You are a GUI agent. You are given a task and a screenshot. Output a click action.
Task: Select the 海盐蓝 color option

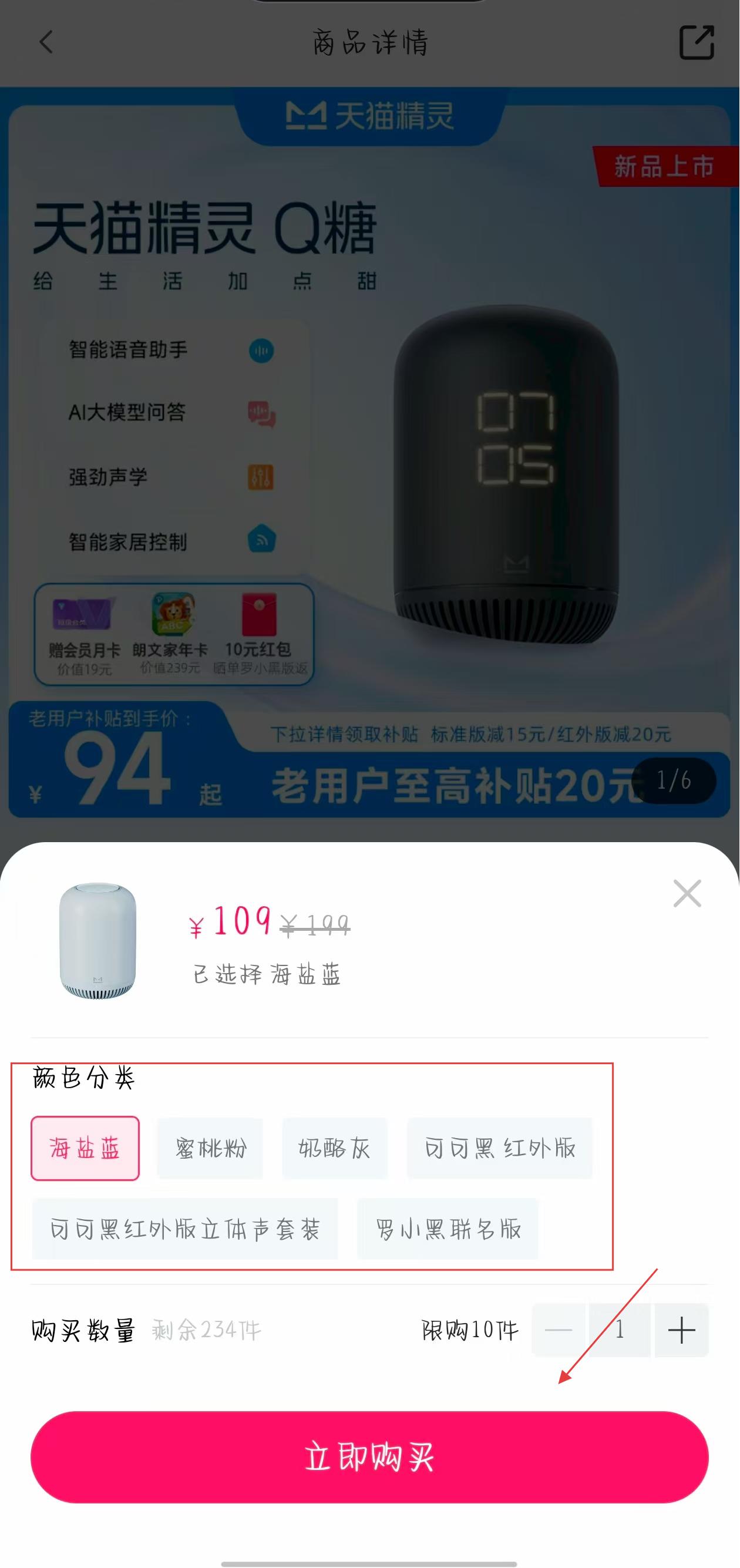[x=85, y=1148]
